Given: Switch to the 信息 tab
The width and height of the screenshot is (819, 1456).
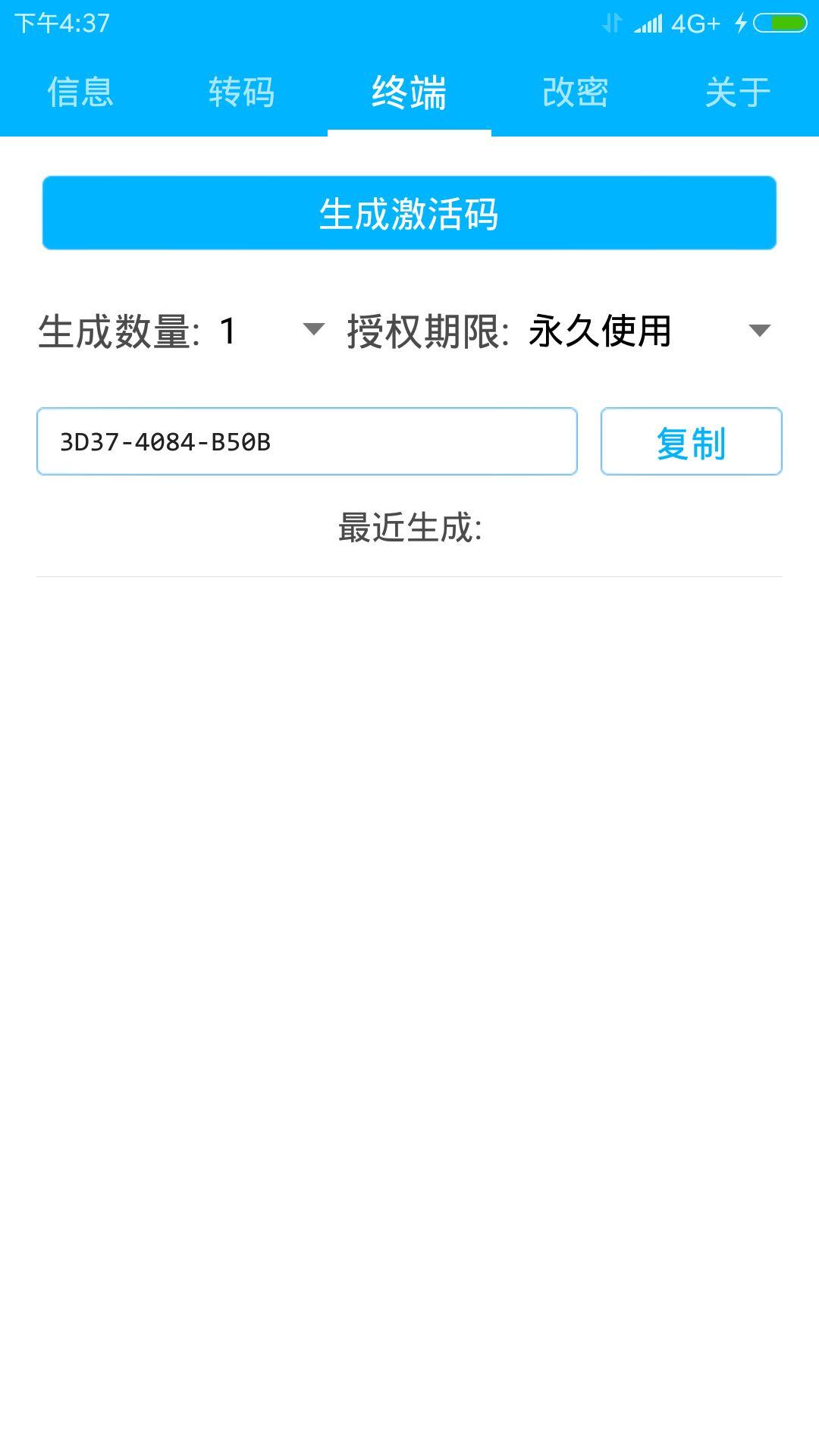Looking at the screenshot, I should click(80, 93).
